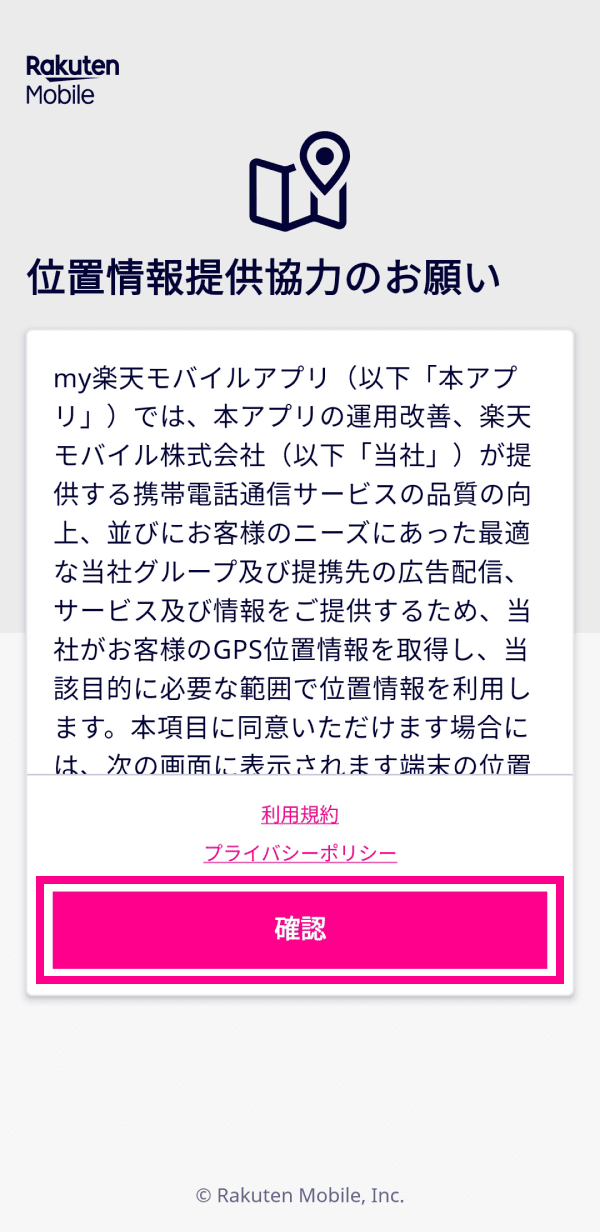The width and height of the screenshot is (600, 1232).
Task: Open the 利用規約 terms link
Action: click(x=300, y=814)
